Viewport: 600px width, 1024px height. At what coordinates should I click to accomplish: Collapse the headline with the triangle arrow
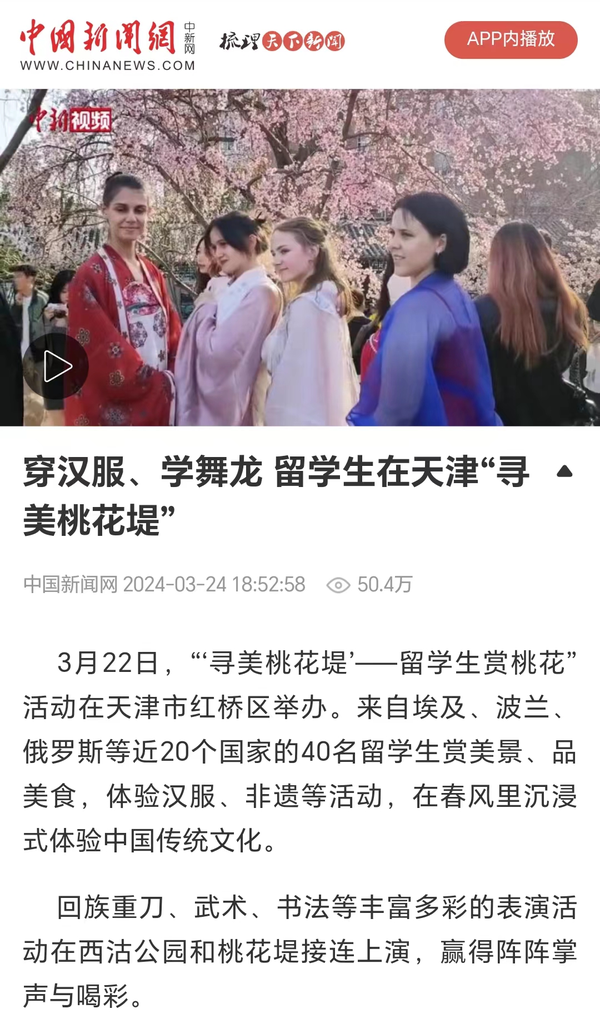pyautogui.click(x=564, y=471)
